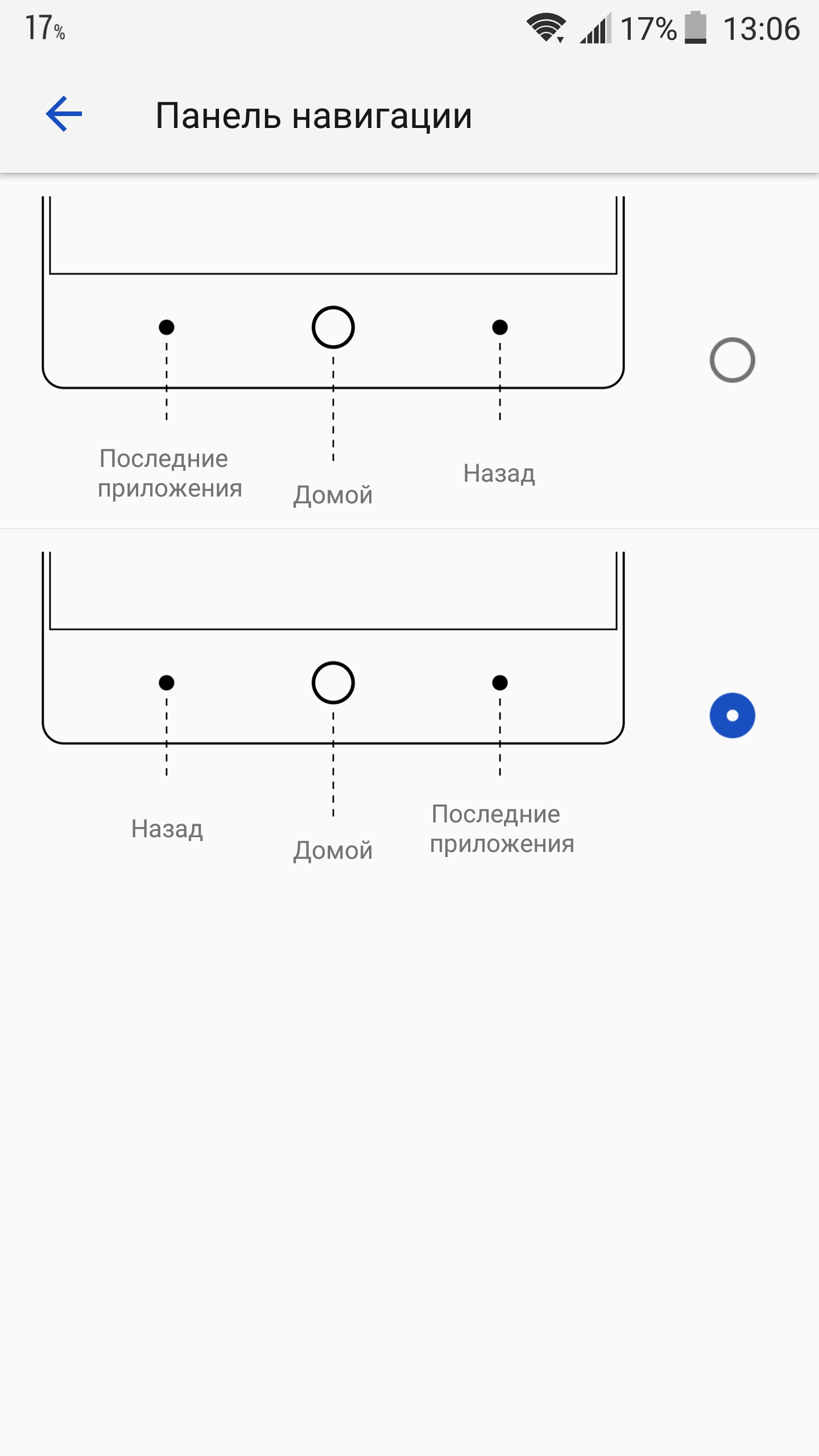This screenshot has height=1456, width=819.
Task: Select layout with Назад on the right
Action: click(732, 360)
